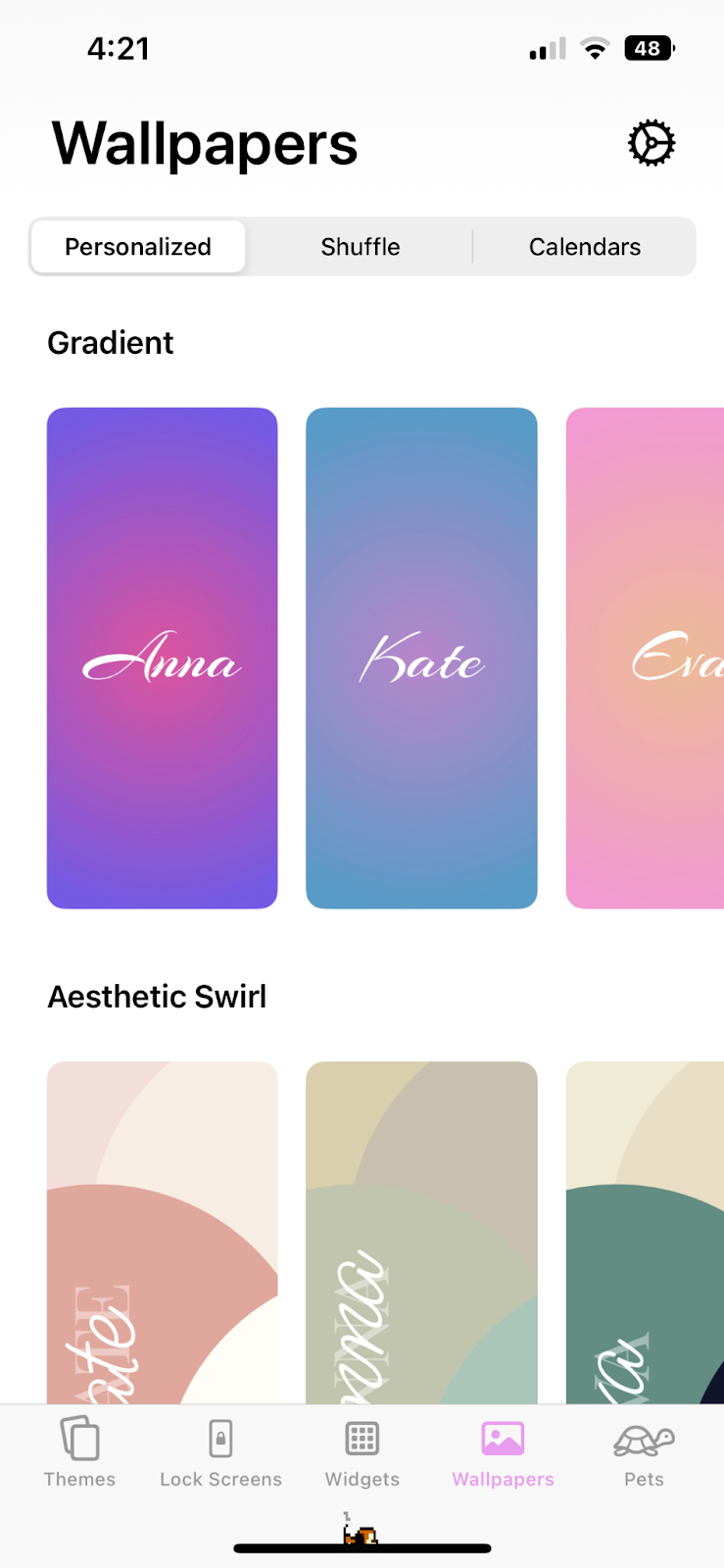
Task: Open the purple Anna gradient wallpaper
Action: (x=163, y=658)
